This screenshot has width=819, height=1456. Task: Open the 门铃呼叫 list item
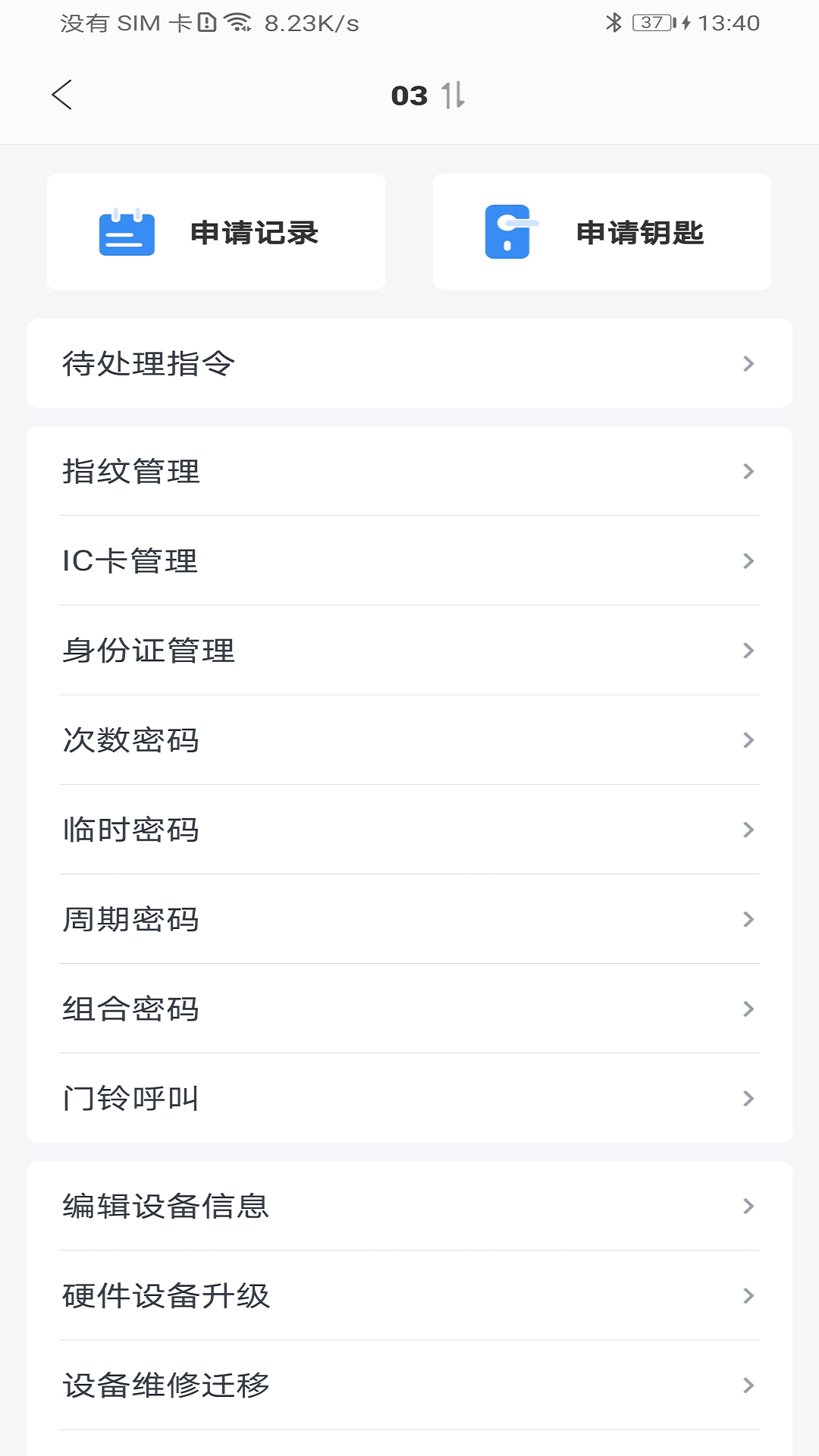tap(409, 1098)
